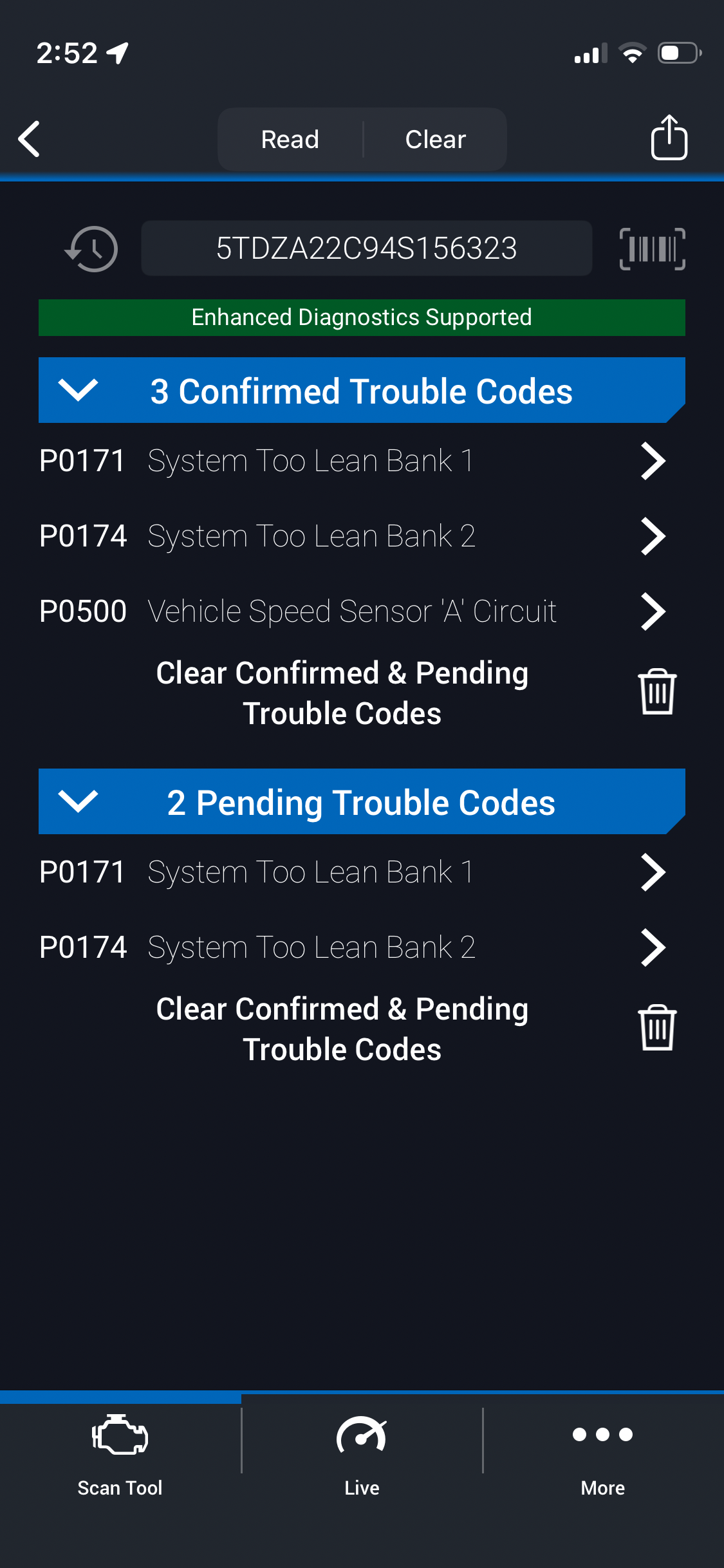This screenshot has height=1568, width=724.
Task: Switch to the Scan Tool tab
Action: point(120,1453)
